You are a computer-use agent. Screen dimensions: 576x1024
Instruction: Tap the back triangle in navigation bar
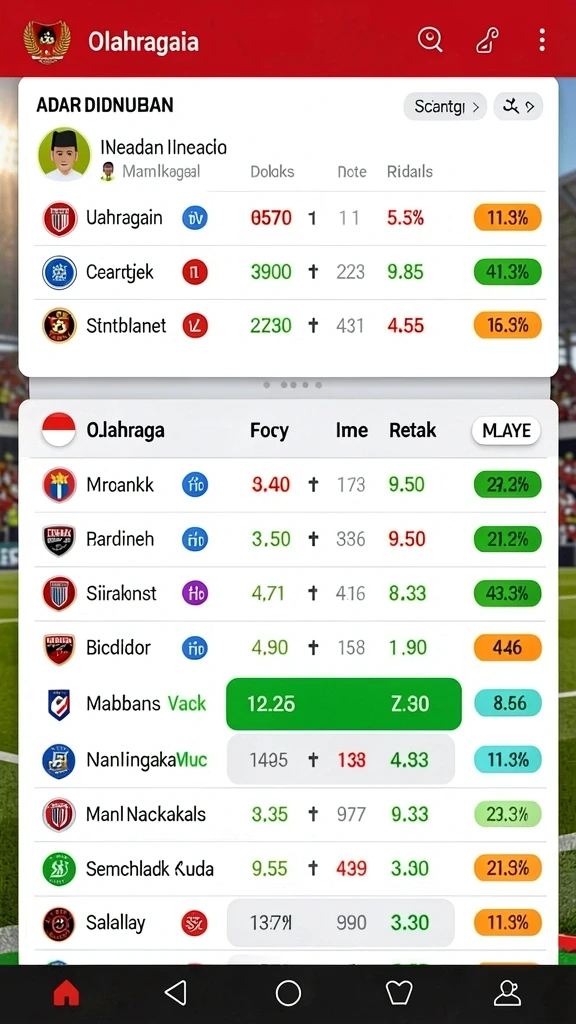(176, 993)
